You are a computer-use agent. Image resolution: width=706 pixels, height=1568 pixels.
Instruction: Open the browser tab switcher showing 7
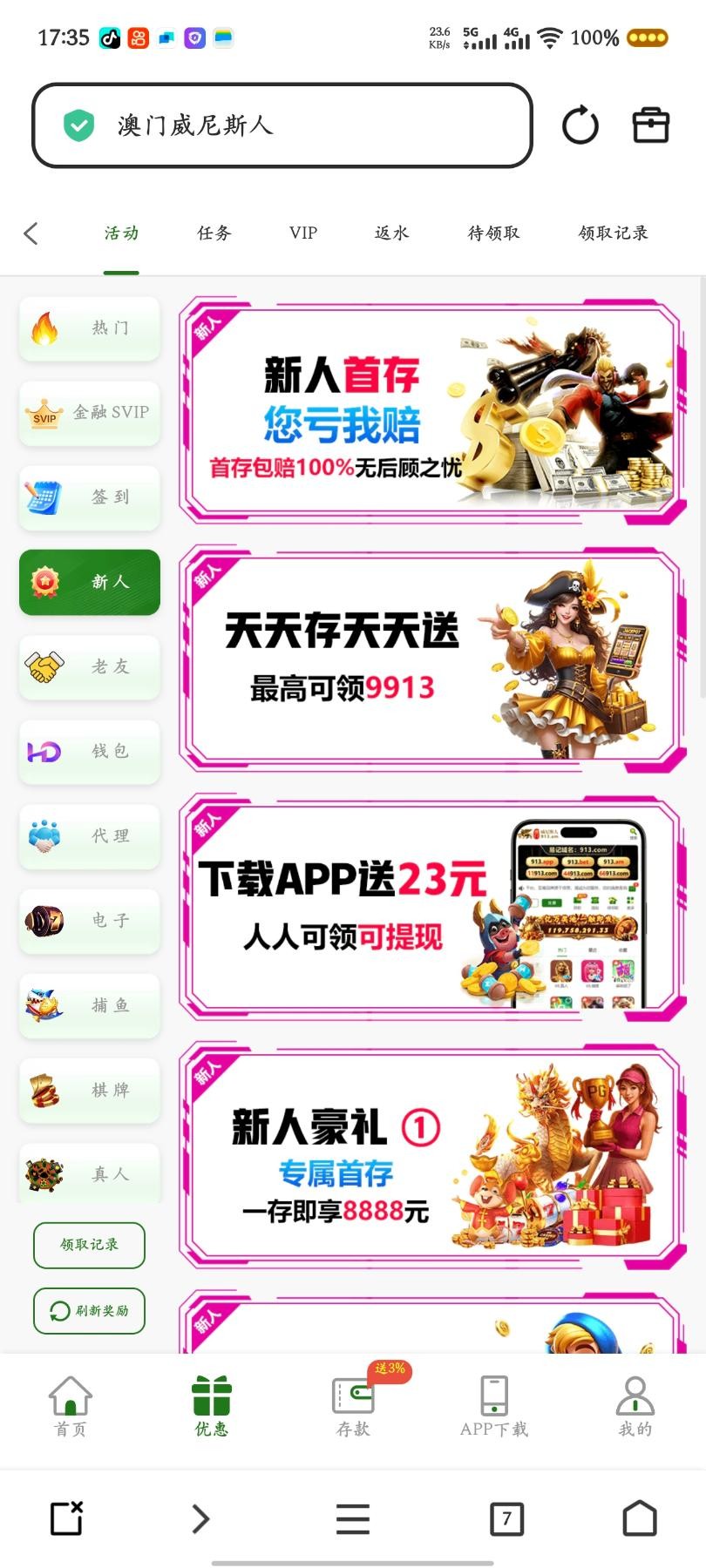[506, 1519]
